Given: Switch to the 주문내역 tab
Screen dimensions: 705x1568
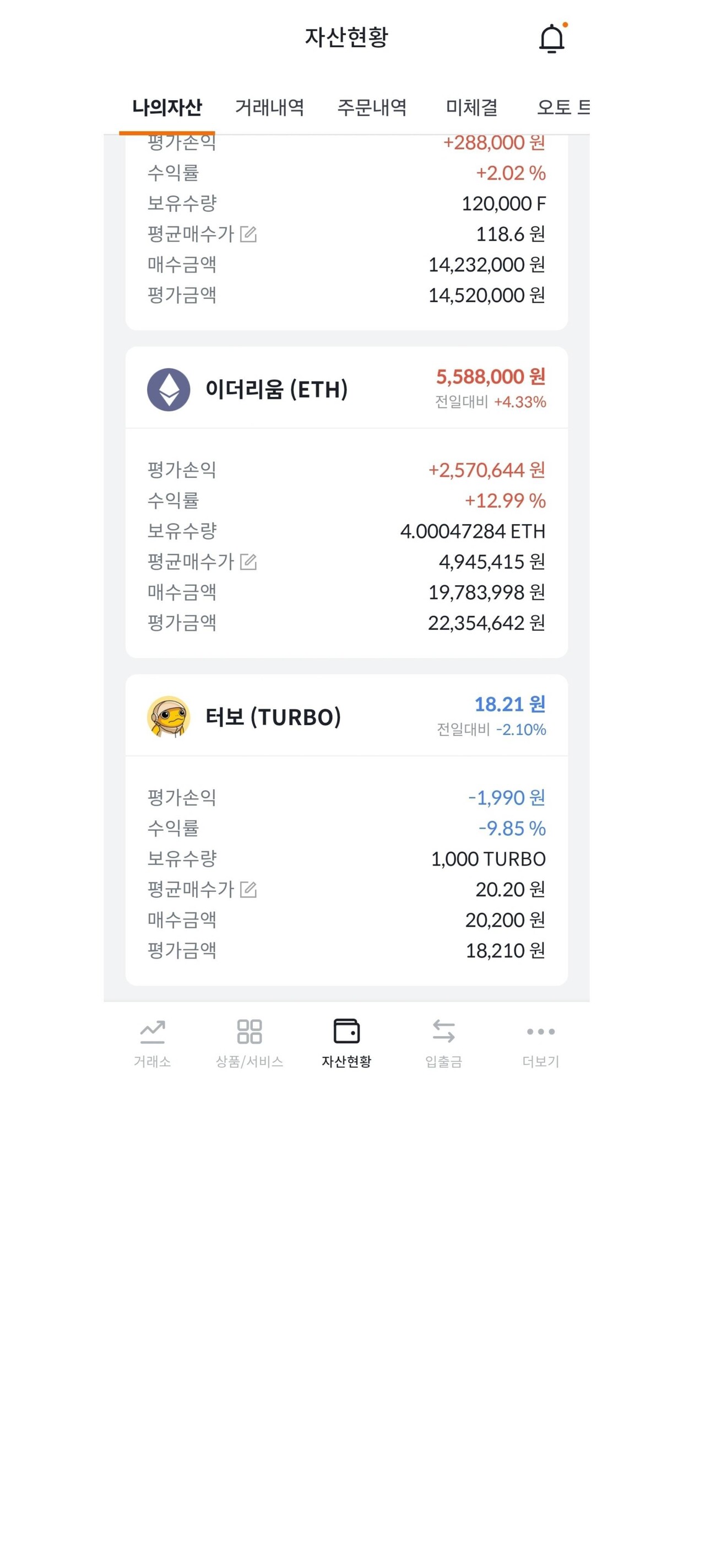Looking at the screenshot, I should [x=372, y=106].
